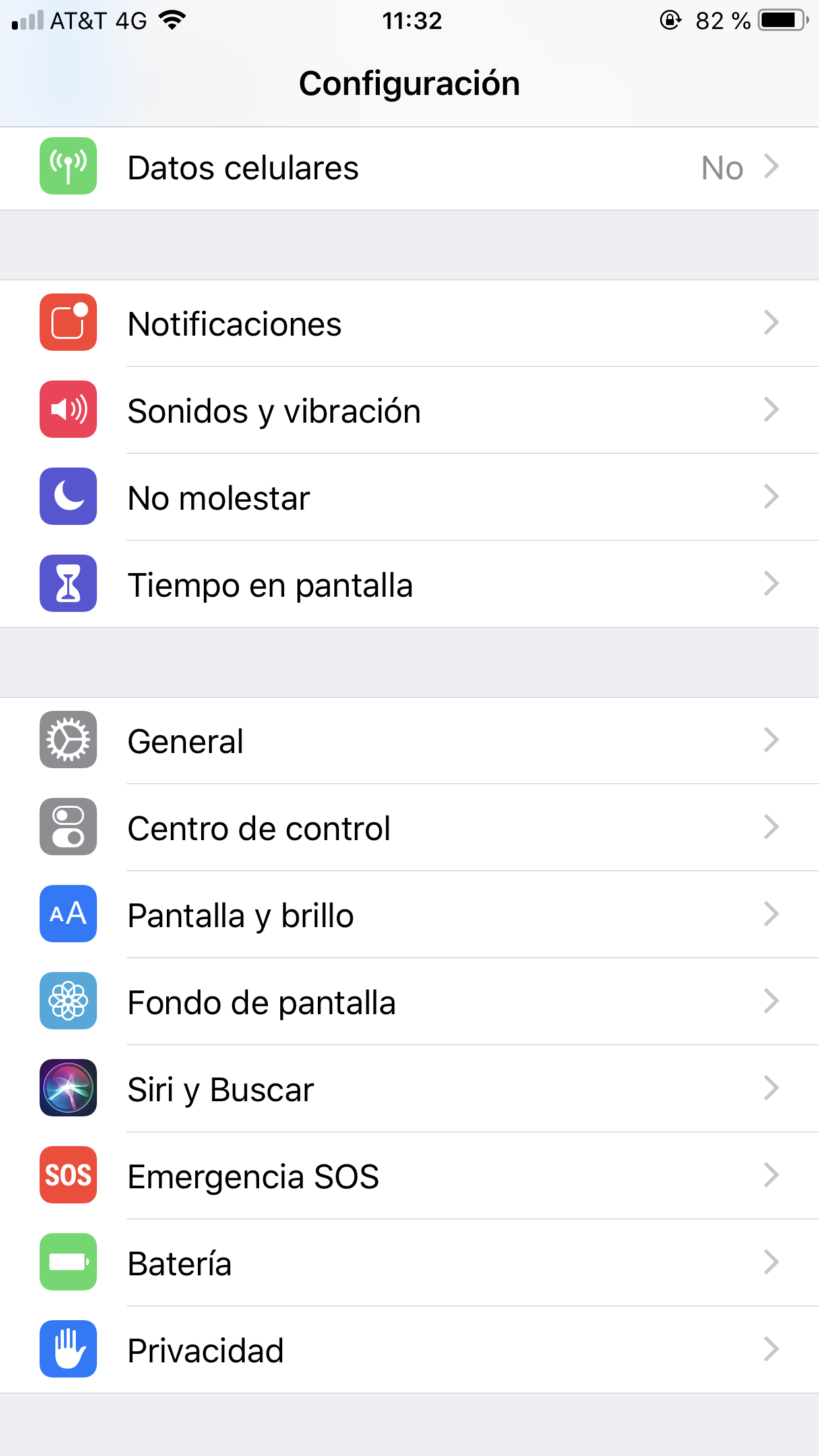Open Privacidad settings
Viewport: 819px width, 1456px height.
click(409, 1350)
